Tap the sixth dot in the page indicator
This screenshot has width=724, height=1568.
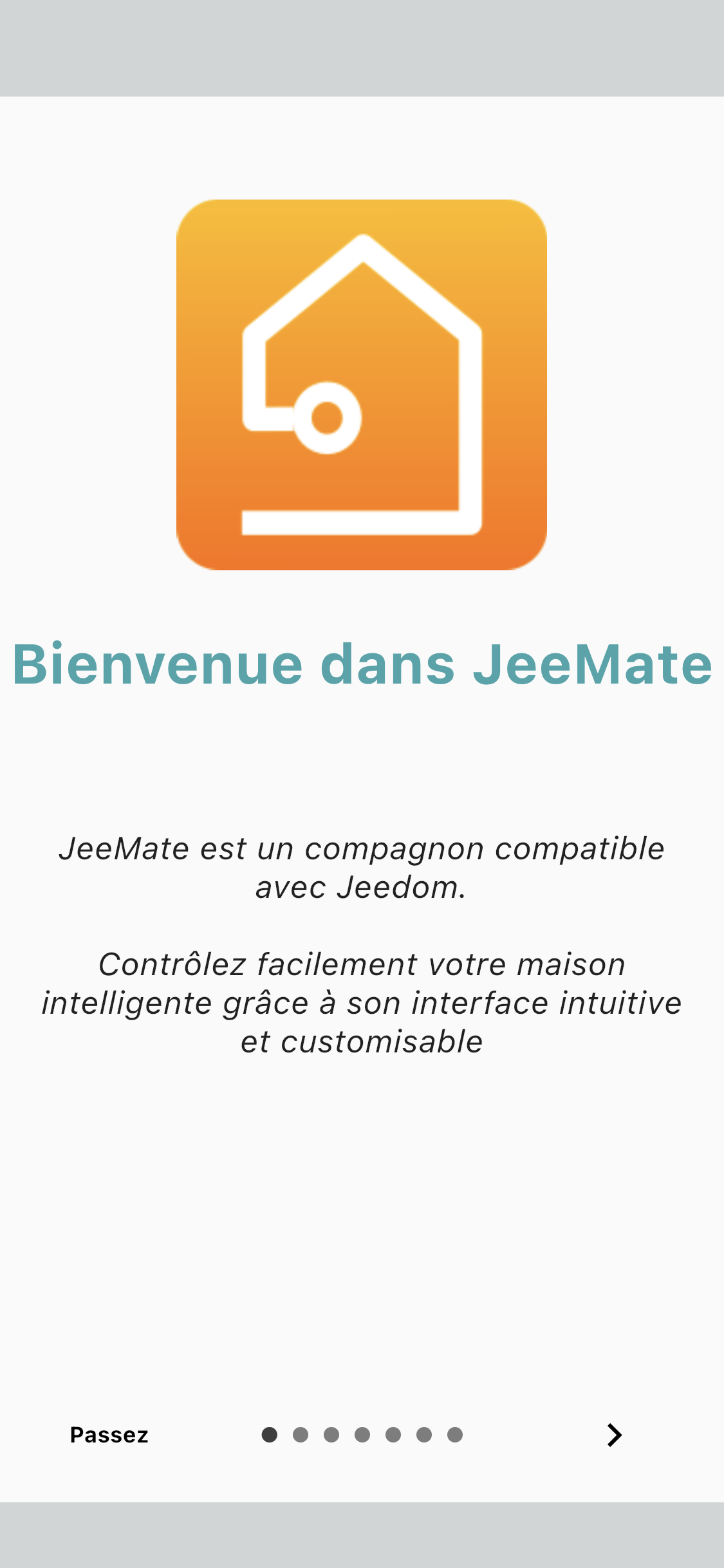(425, 1434)
